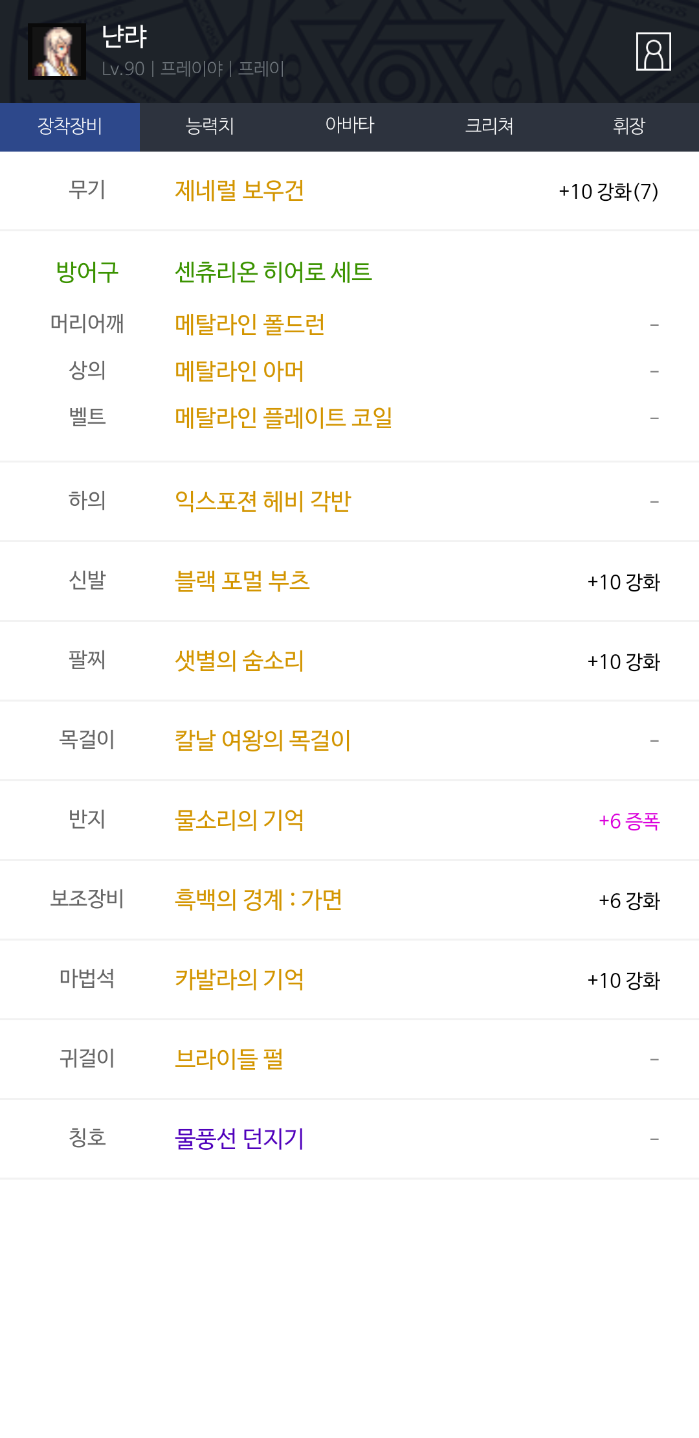The image size is (699, 1438).
Task: Open 메탈라인 폴드런 shoulder item
Action: tap(249, 324)
